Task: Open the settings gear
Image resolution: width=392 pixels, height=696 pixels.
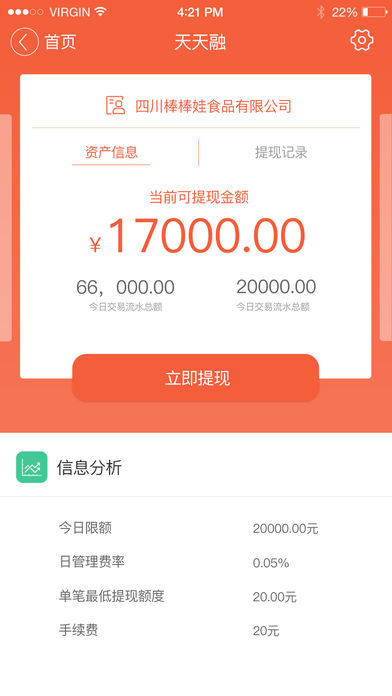Action: point(362,41)
